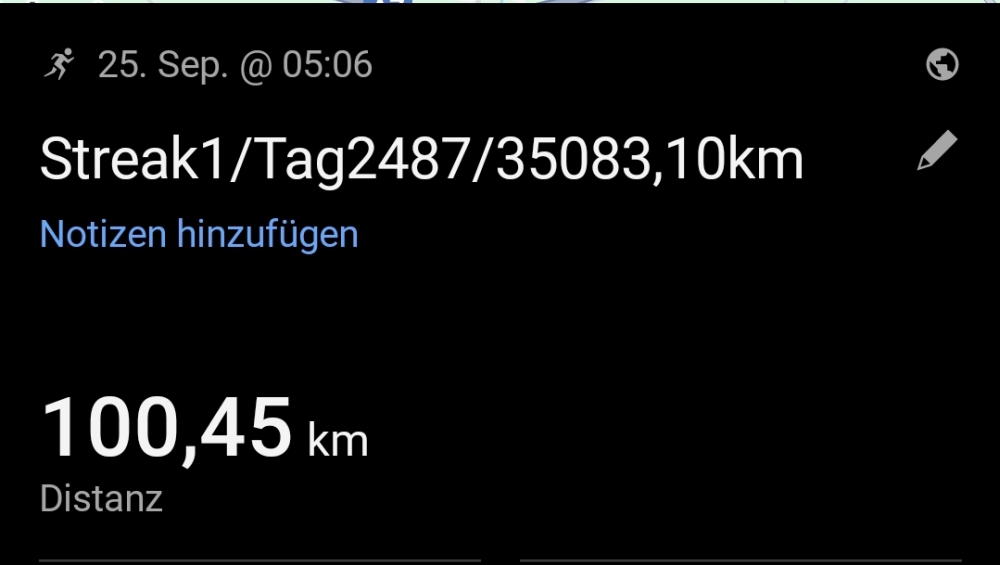Edit the activity title with the pencil icon
The width and height of the screenshot is (1000, 565).
point(937,151)
